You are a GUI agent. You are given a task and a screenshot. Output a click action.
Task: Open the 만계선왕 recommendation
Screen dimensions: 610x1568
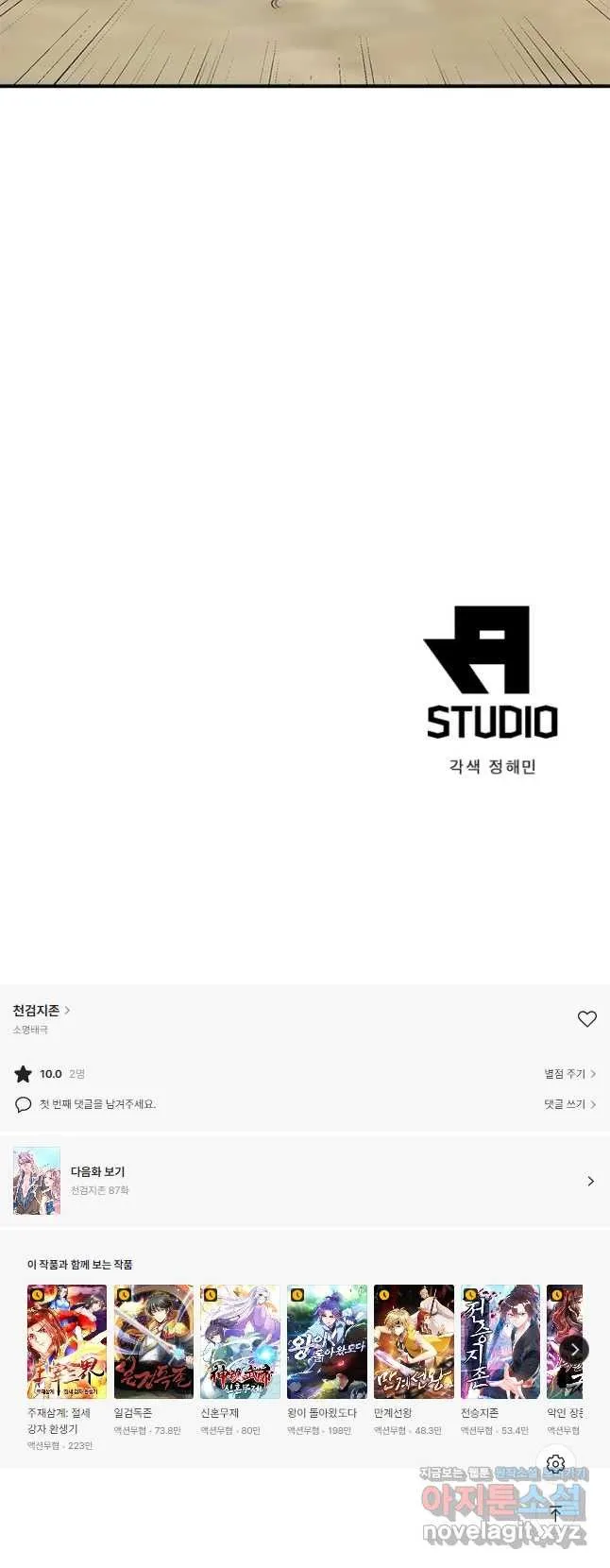point(414,1342)
